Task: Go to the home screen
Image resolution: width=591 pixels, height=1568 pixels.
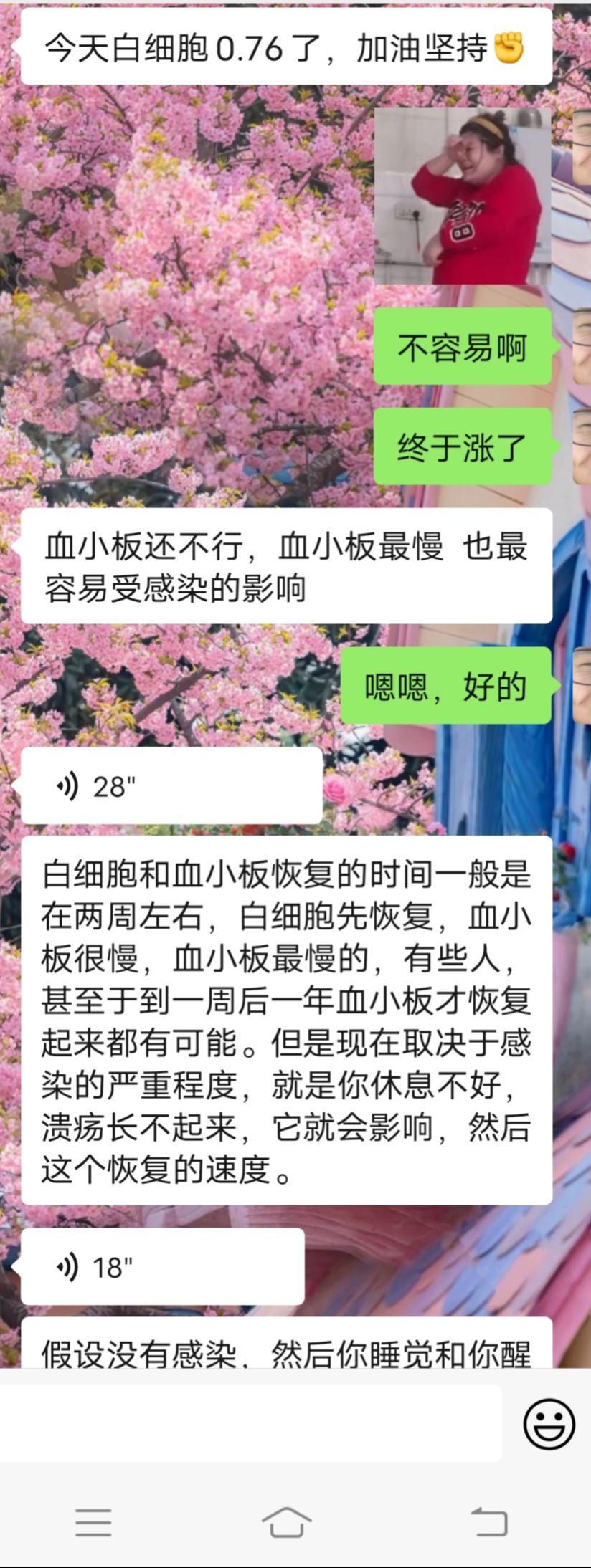Action: pos(286,1521)
